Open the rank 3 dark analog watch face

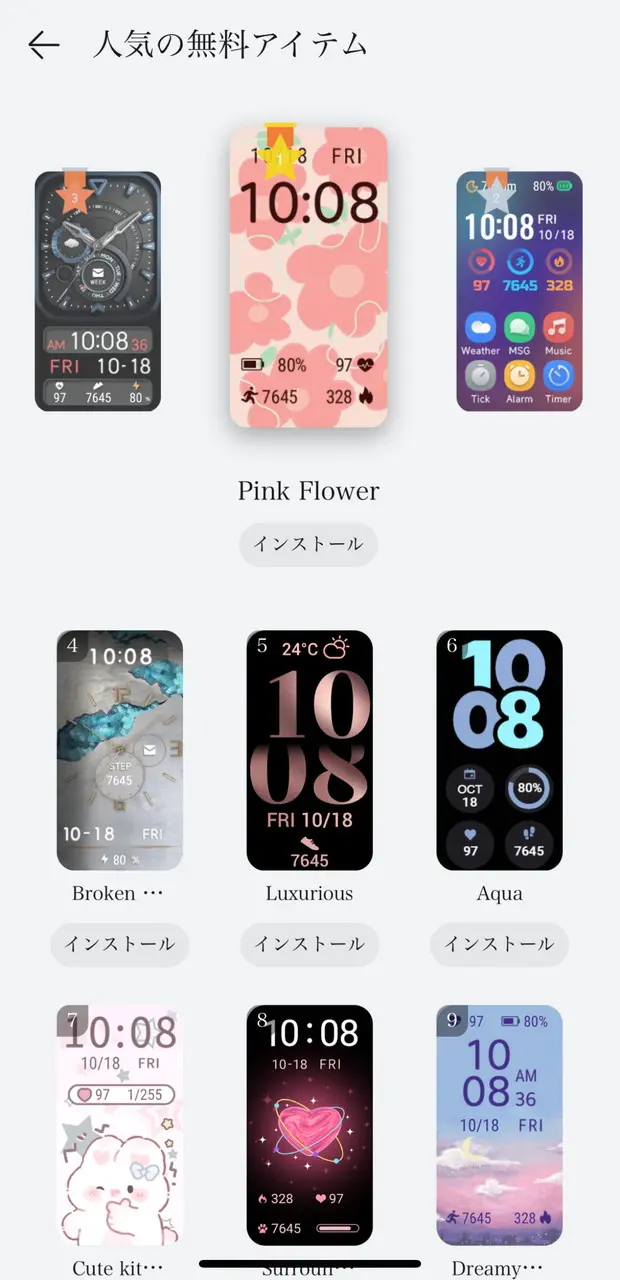[98, 291]
